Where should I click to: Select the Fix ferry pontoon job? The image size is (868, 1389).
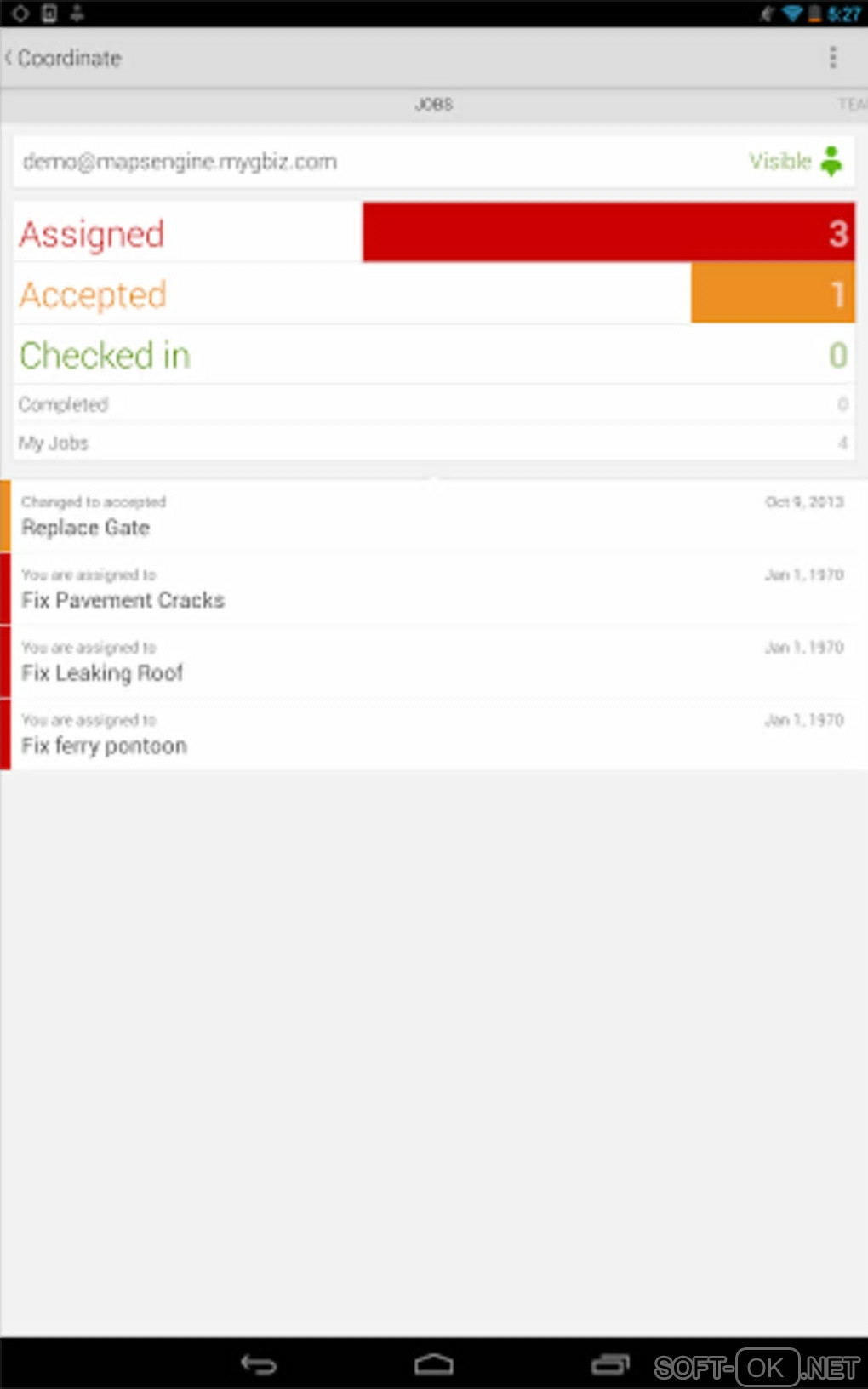[x=434, y=734]
